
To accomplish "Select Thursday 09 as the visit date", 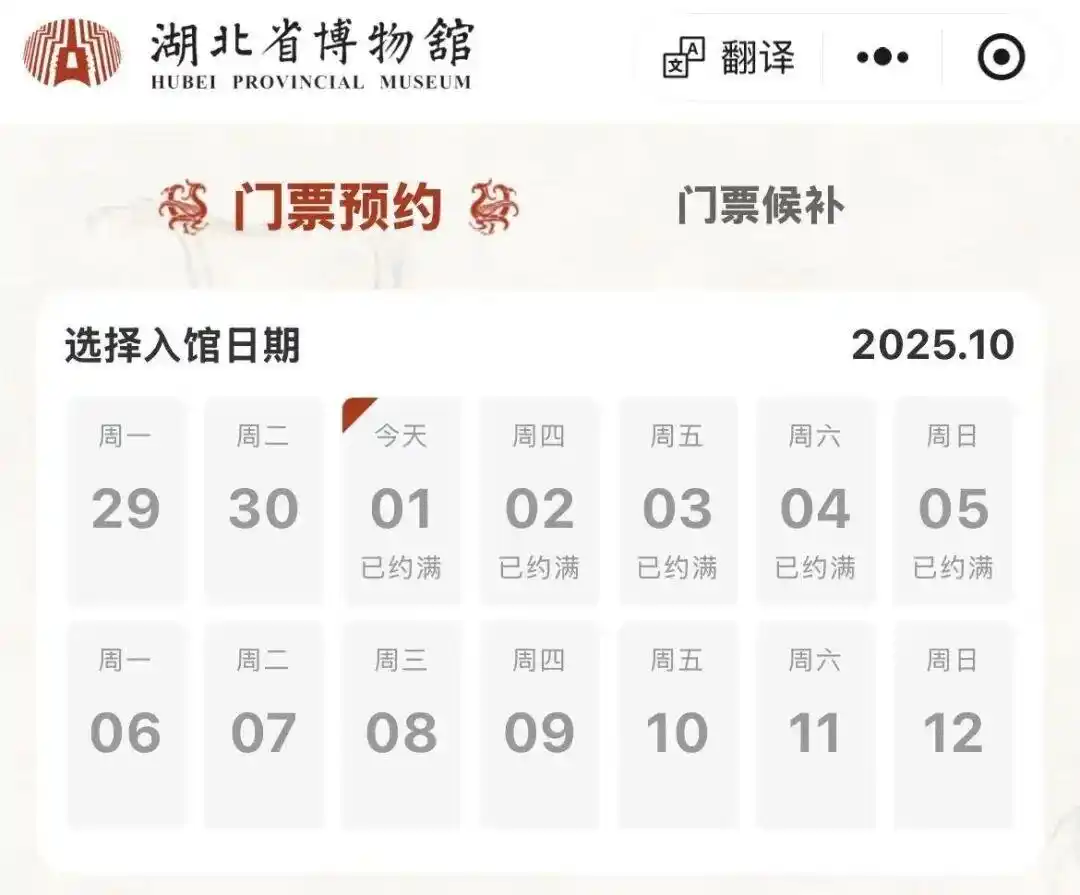I will 539,725.
